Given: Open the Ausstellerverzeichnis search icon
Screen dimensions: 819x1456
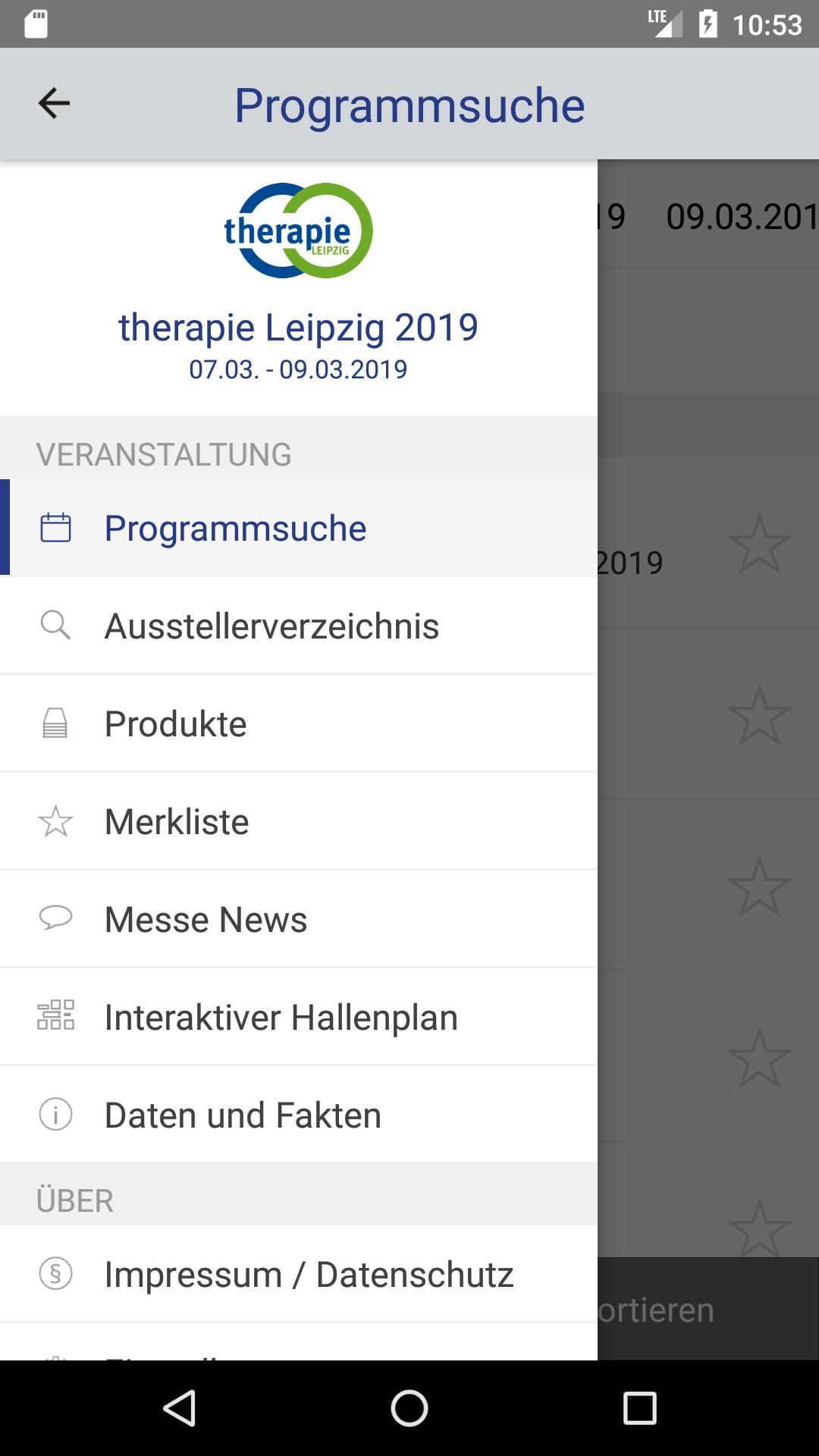Looking at the screenshot, I should click(54, 625).
